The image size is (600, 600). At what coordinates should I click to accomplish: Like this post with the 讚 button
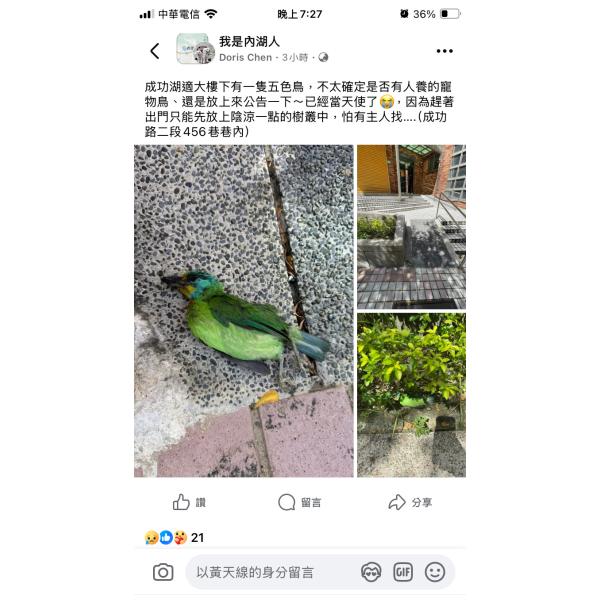point(189,502)
